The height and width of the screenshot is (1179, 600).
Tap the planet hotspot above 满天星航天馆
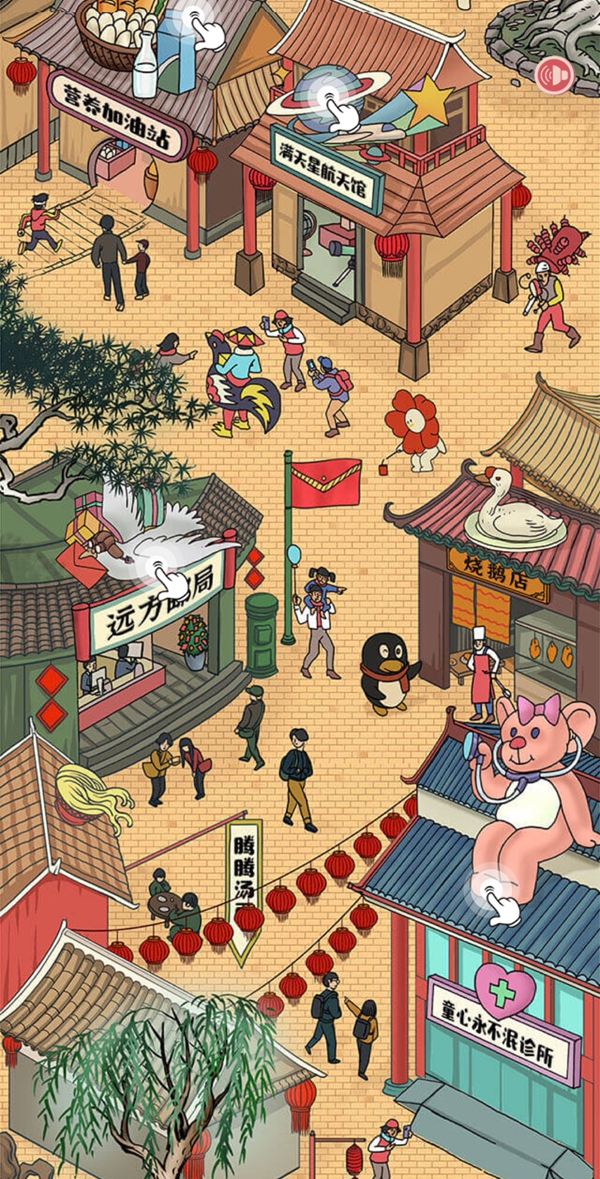(328, 97)
